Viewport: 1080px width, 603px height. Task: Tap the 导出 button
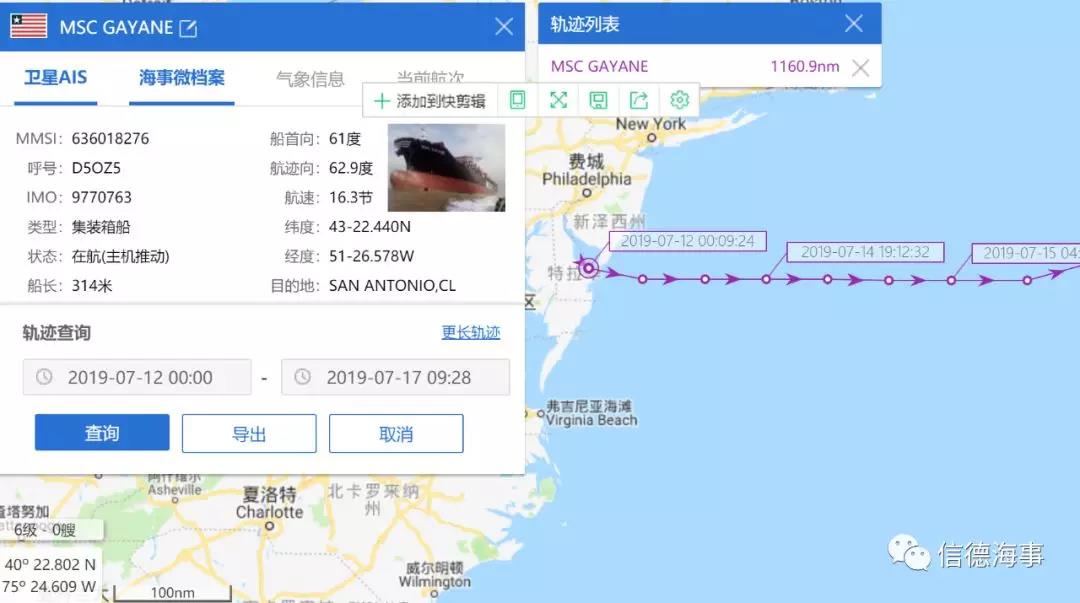249,434
